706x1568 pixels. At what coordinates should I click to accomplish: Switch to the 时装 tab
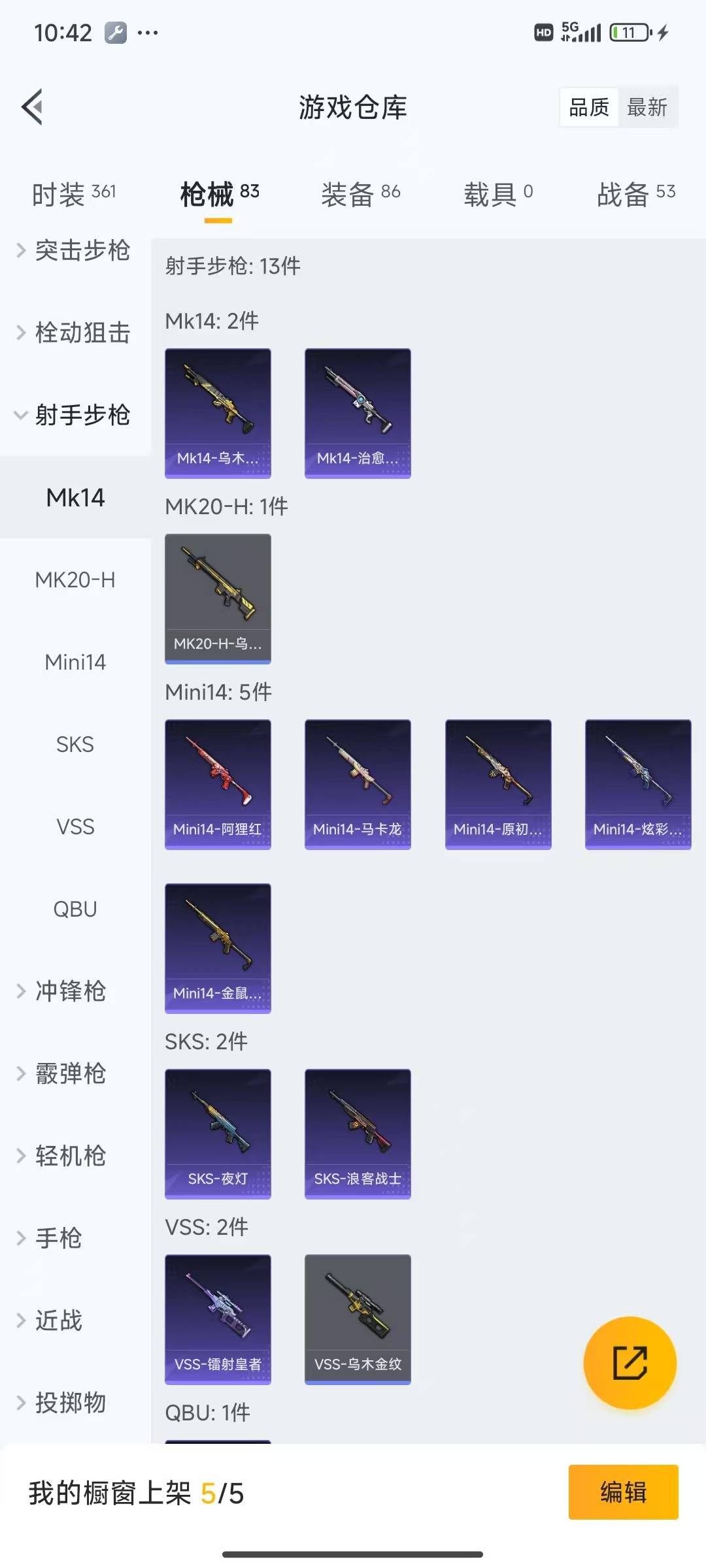pyautogui.click(x=73, y=194)
